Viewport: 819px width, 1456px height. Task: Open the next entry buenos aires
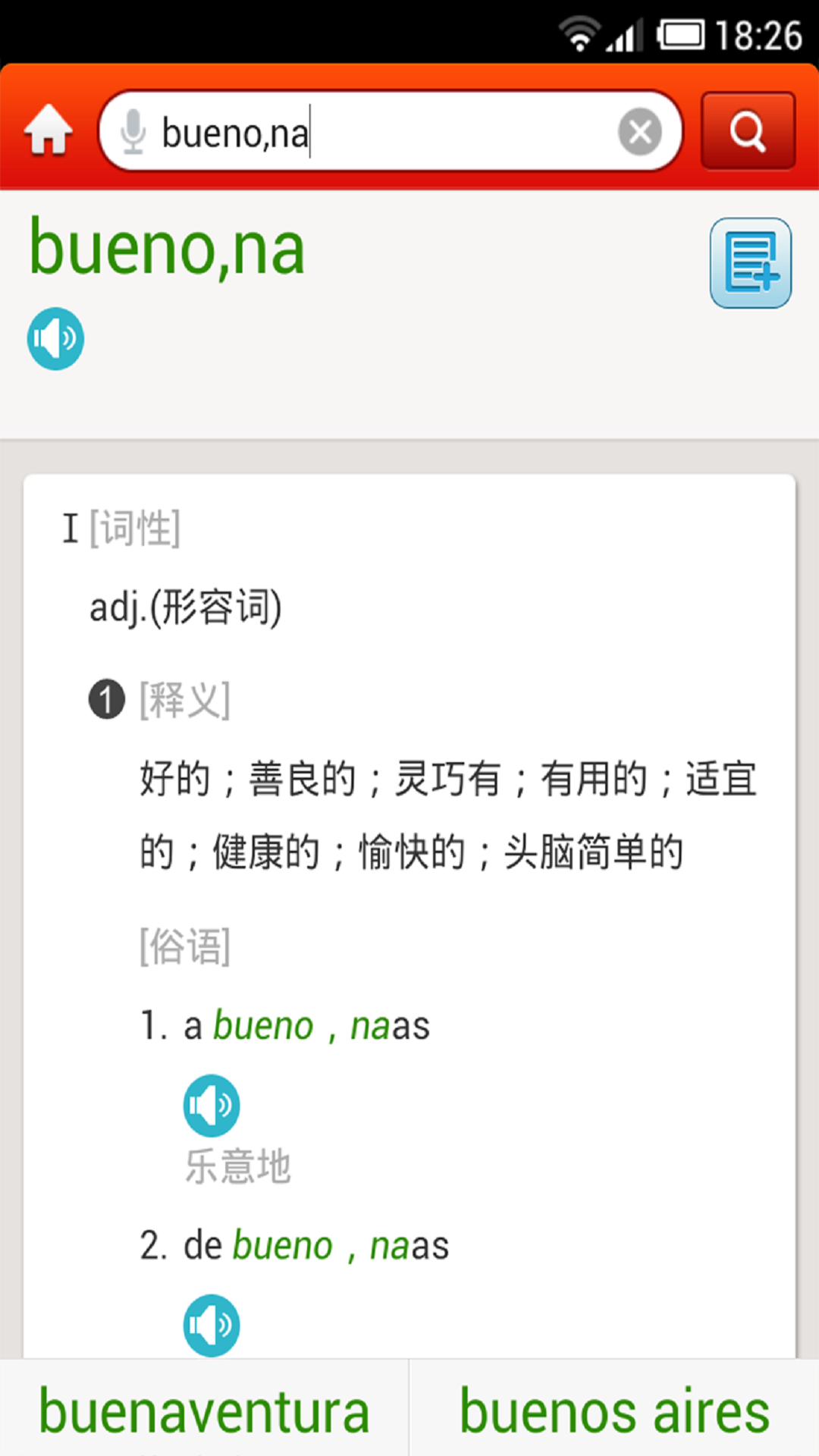pyautogui.click(x=615, y=1410)
